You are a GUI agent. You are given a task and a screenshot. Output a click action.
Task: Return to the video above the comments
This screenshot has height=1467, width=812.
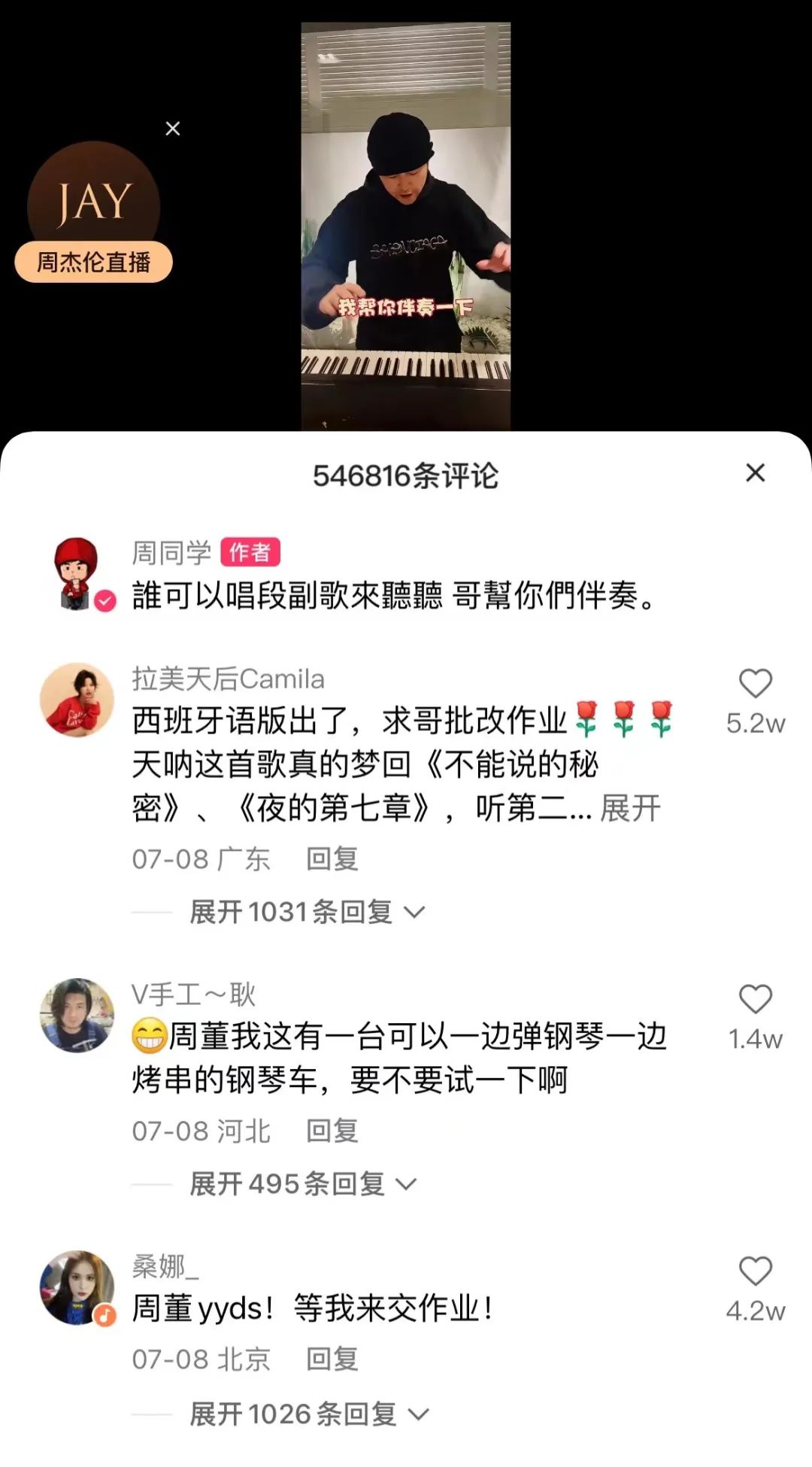(x=406, y=226)
